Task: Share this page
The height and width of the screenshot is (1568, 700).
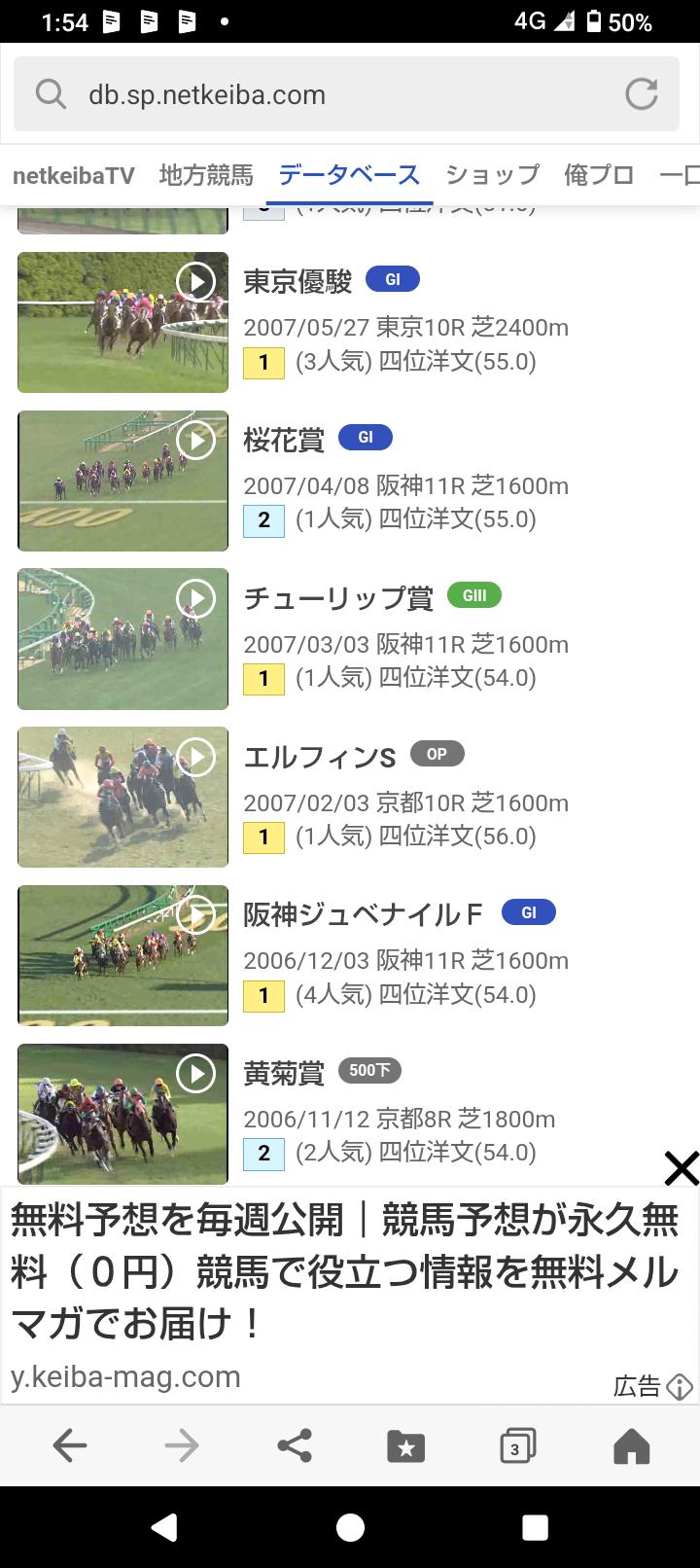Action: point(295,1445)
